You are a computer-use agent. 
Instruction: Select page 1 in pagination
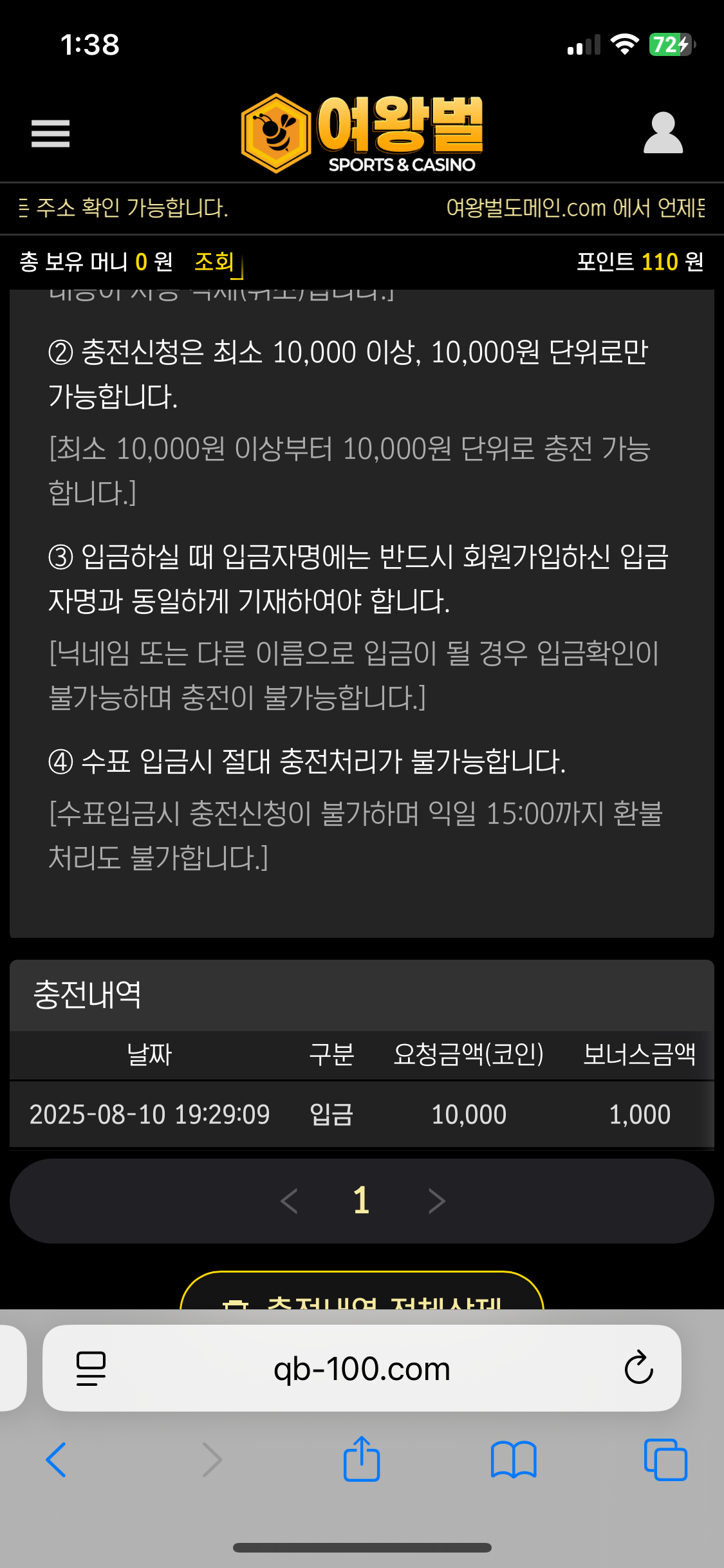point(362,1201)
